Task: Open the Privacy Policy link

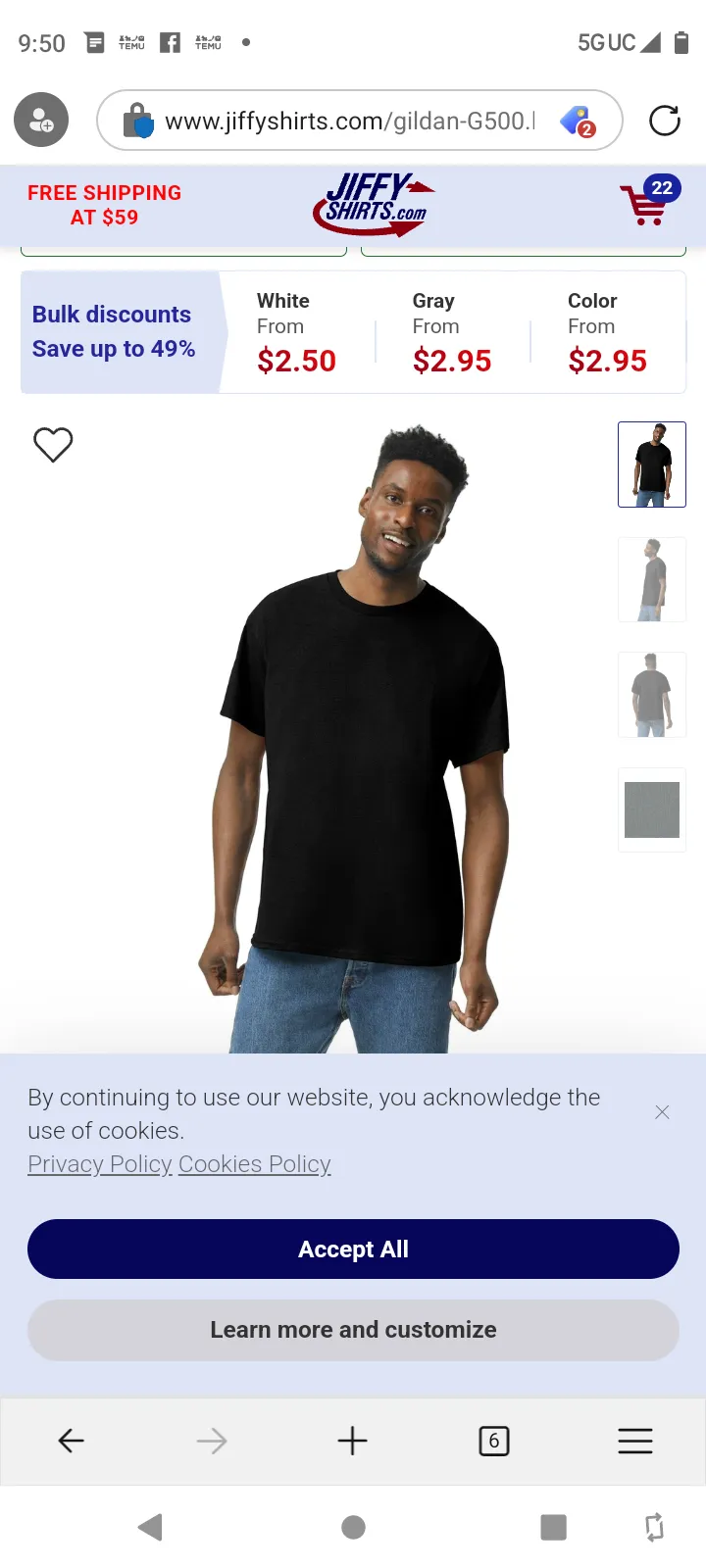Action: coord(100,1164)
